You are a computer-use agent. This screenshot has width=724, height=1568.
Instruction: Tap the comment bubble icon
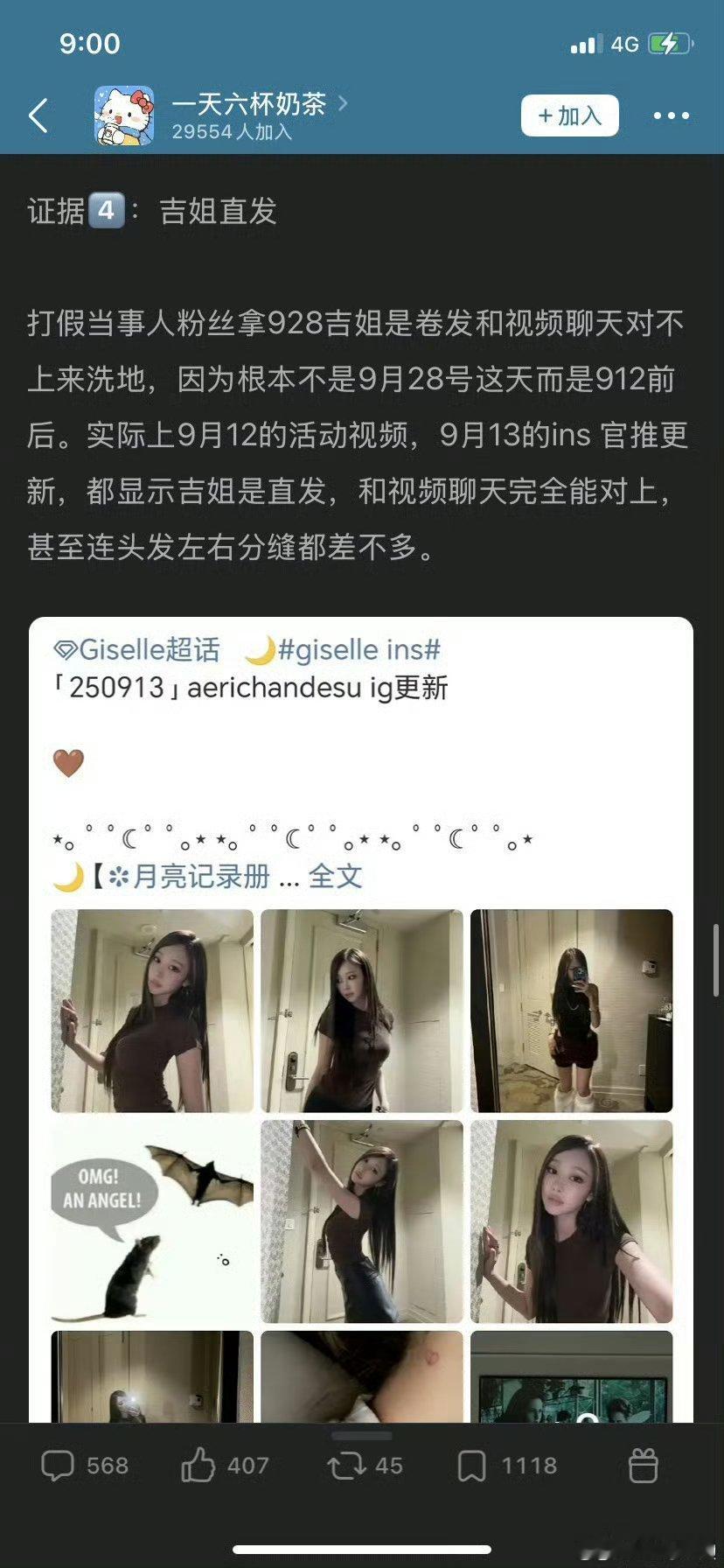[58, 1465]
